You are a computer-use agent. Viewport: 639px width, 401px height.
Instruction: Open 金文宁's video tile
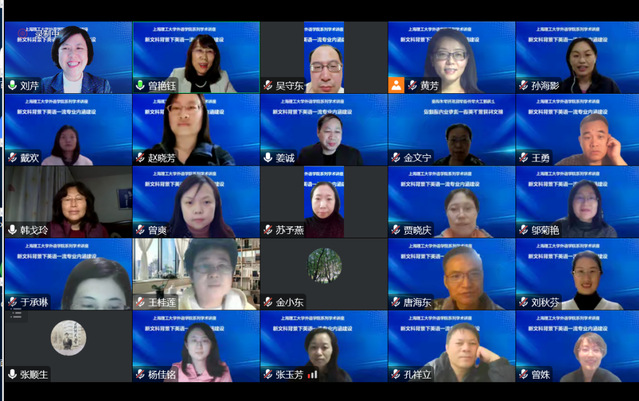tap(451, 130)
